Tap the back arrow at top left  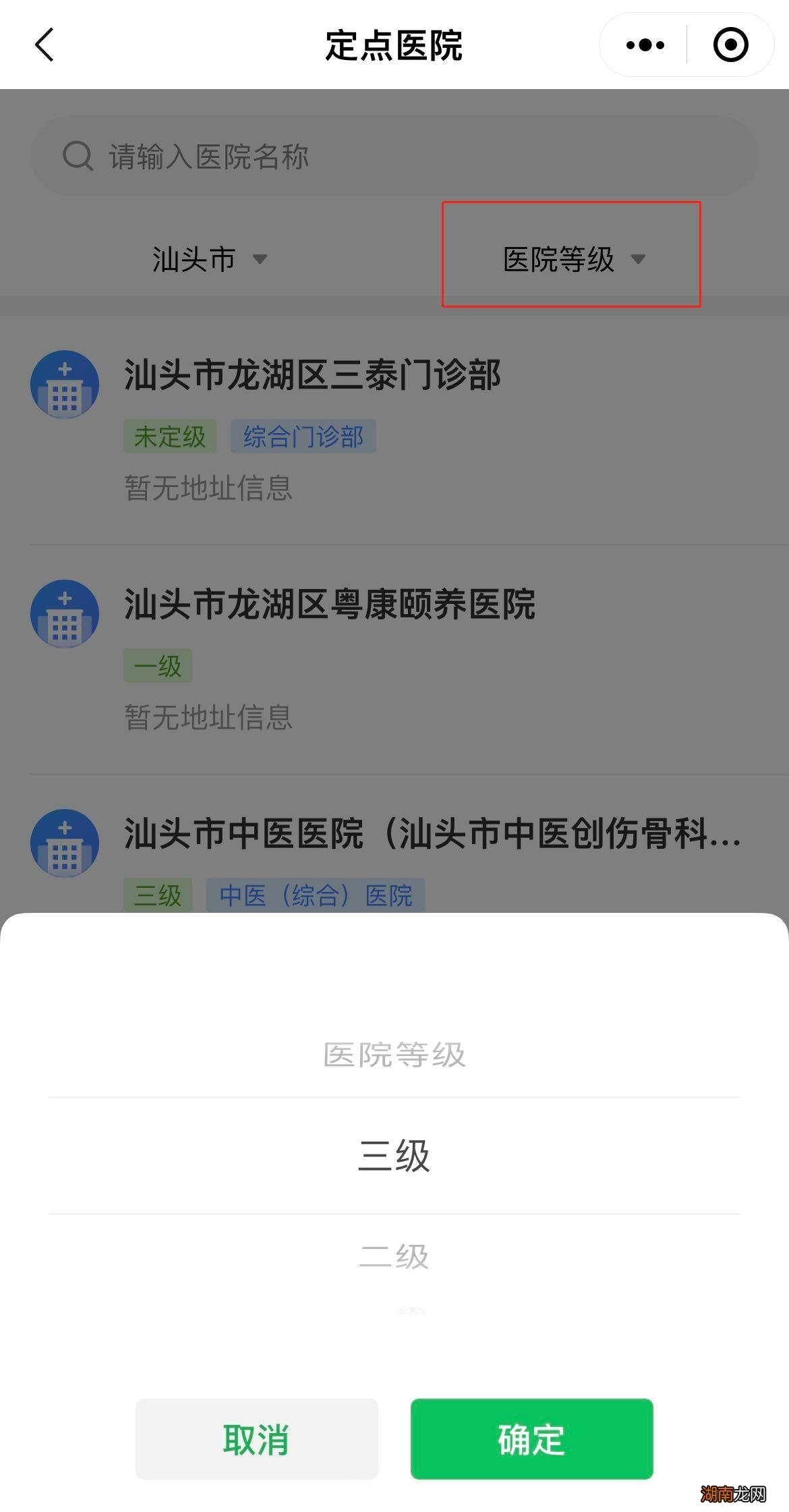(43, 45)
